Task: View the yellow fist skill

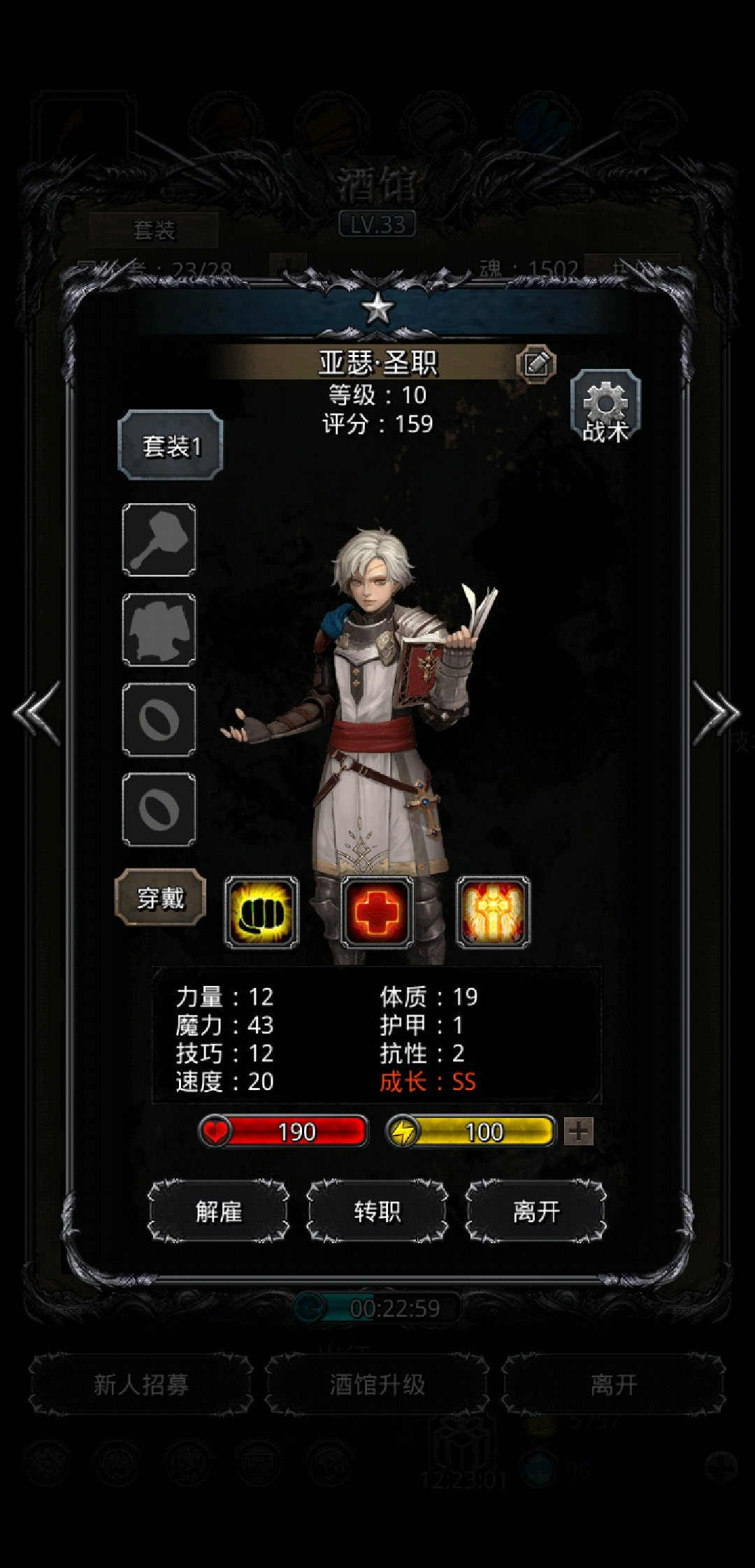Action: coord(261,912)
